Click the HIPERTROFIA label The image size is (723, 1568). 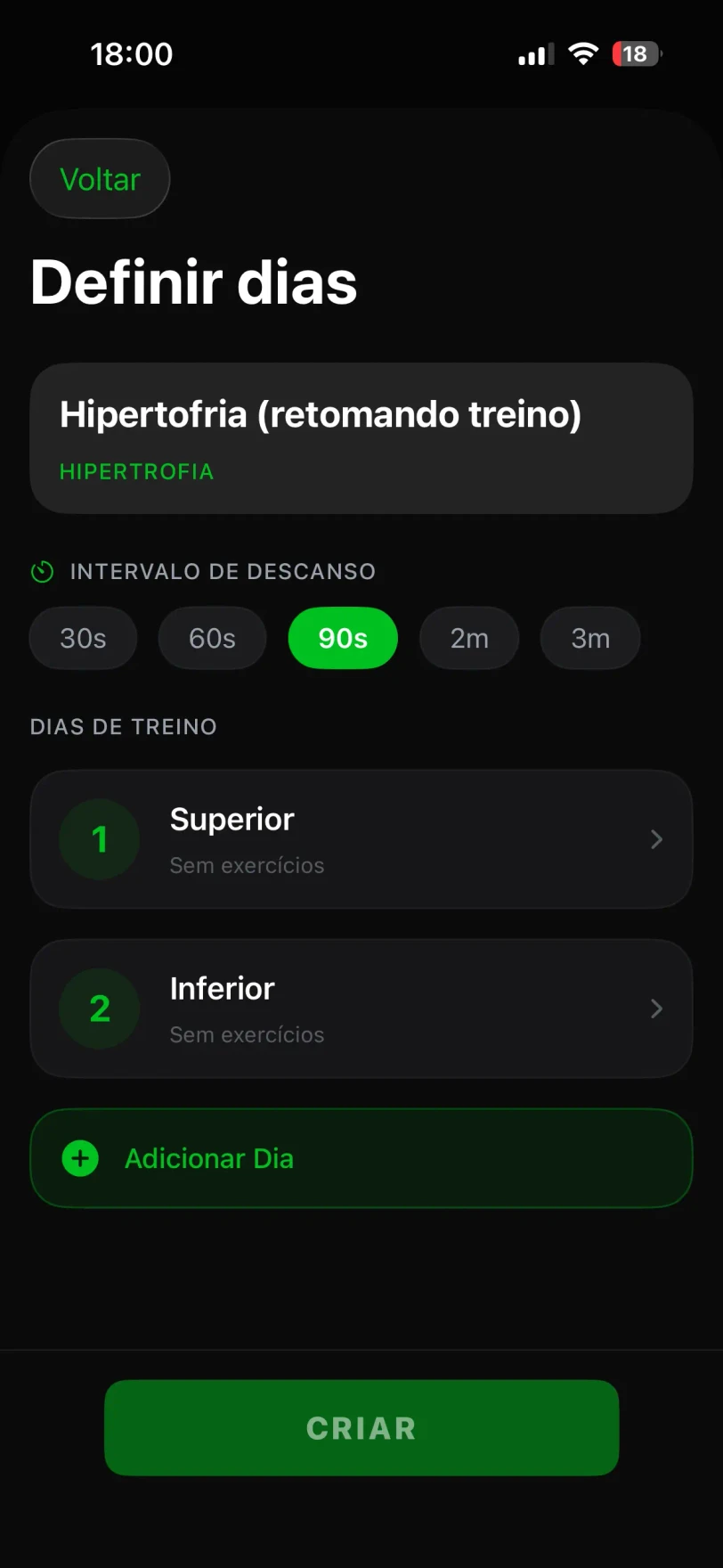pos(135,471)
